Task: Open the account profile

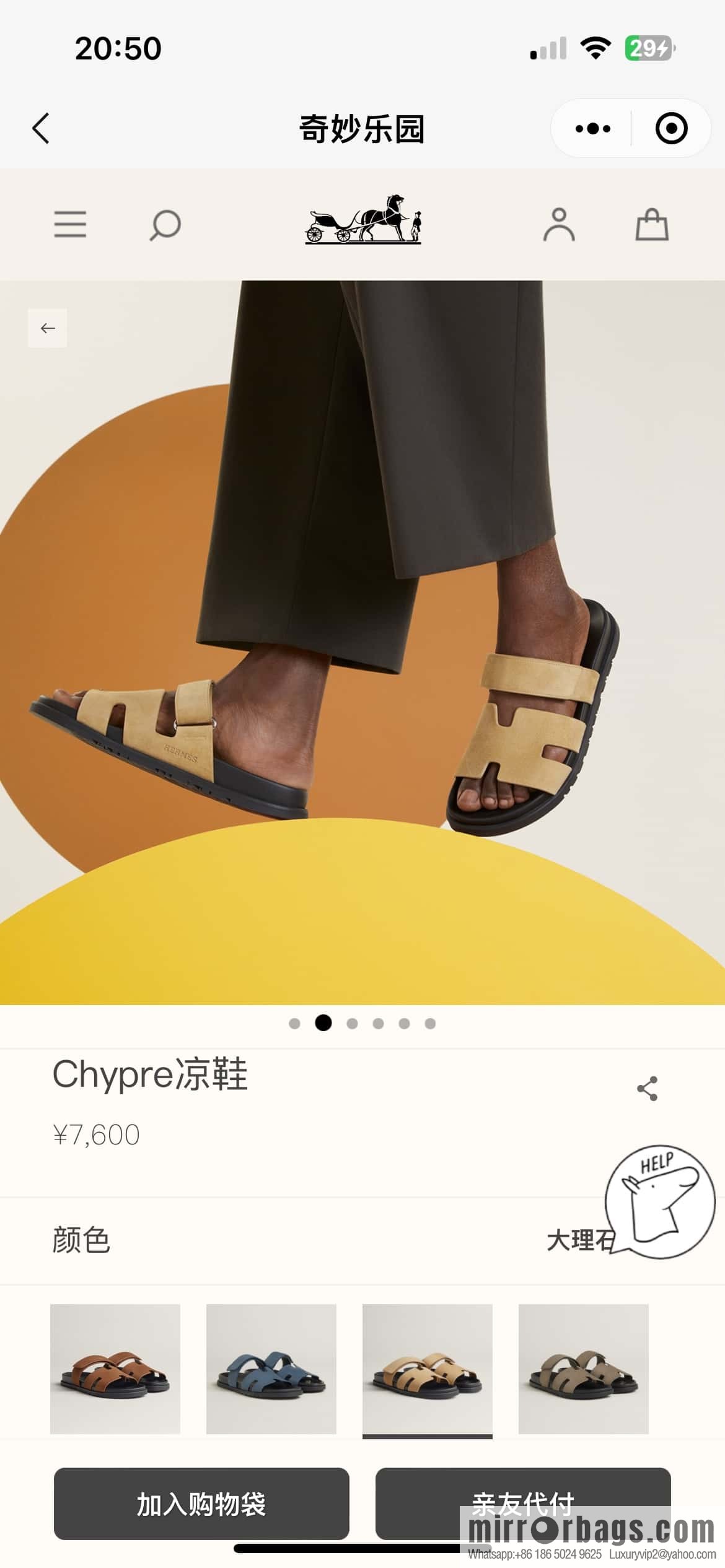Action: click(559, 224)
